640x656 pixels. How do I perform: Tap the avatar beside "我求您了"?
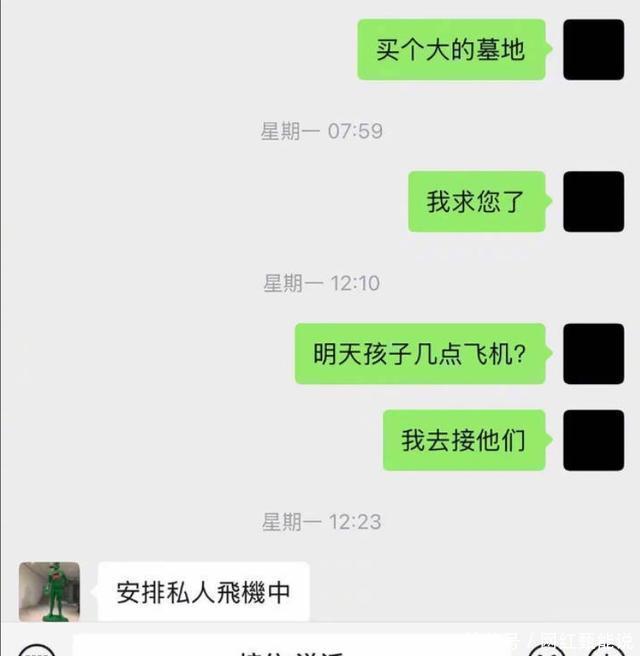point(593,202)
